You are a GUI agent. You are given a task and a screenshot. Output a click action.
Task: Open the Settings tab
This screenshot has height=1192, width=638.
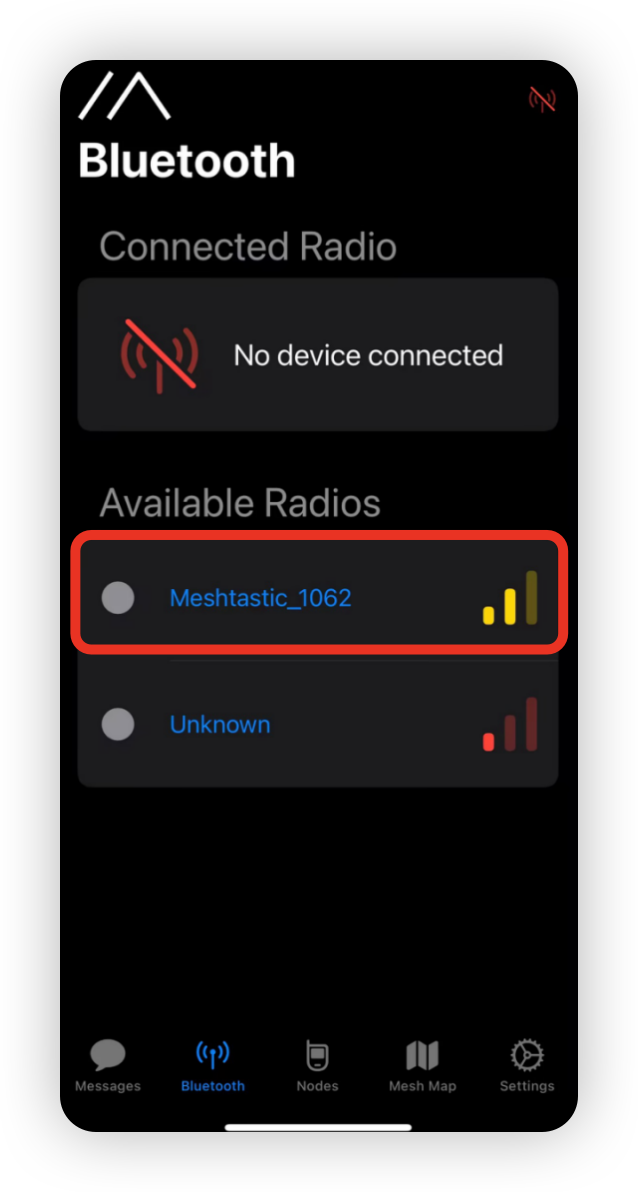526,1066
